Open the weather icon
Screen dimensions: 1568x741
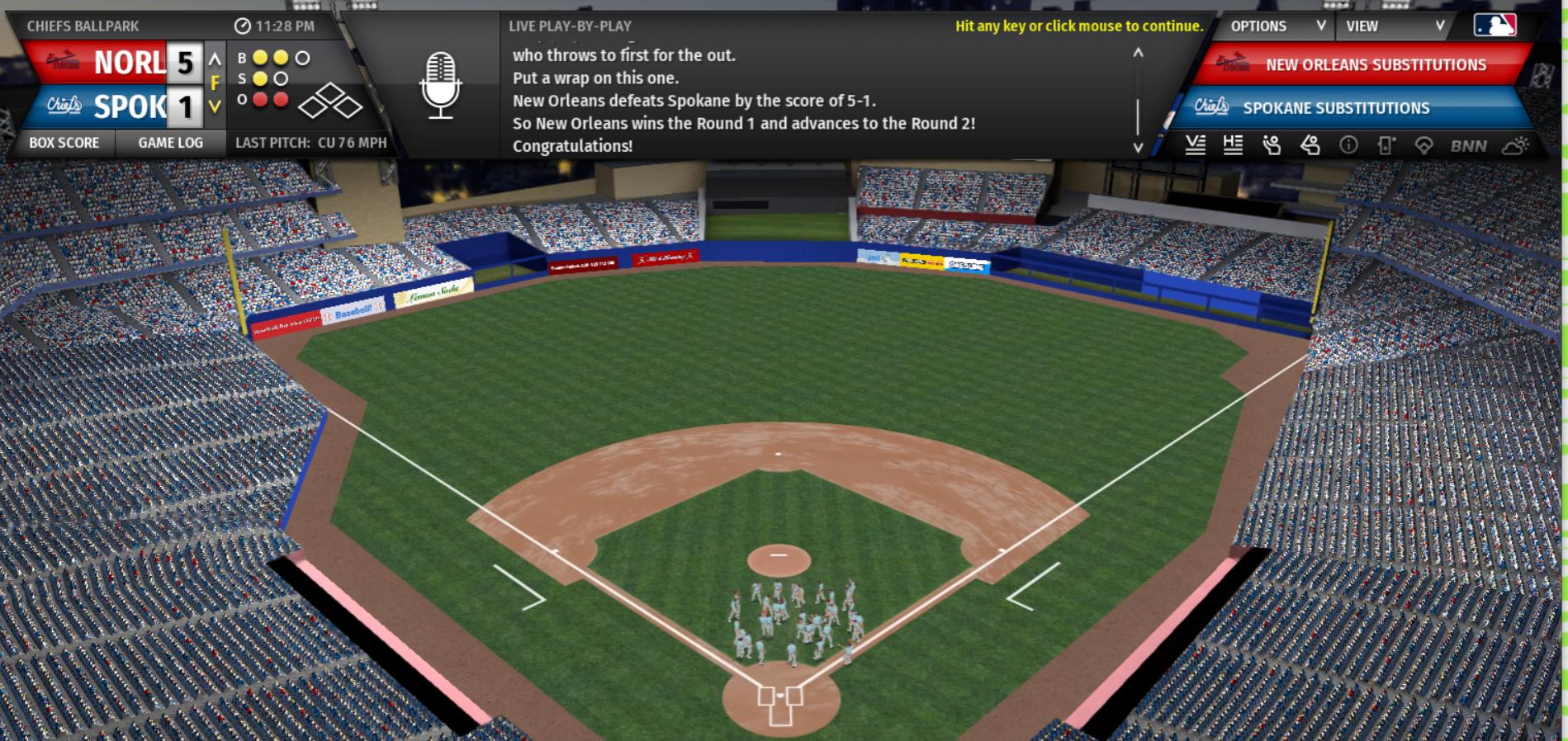point(1515,145)
